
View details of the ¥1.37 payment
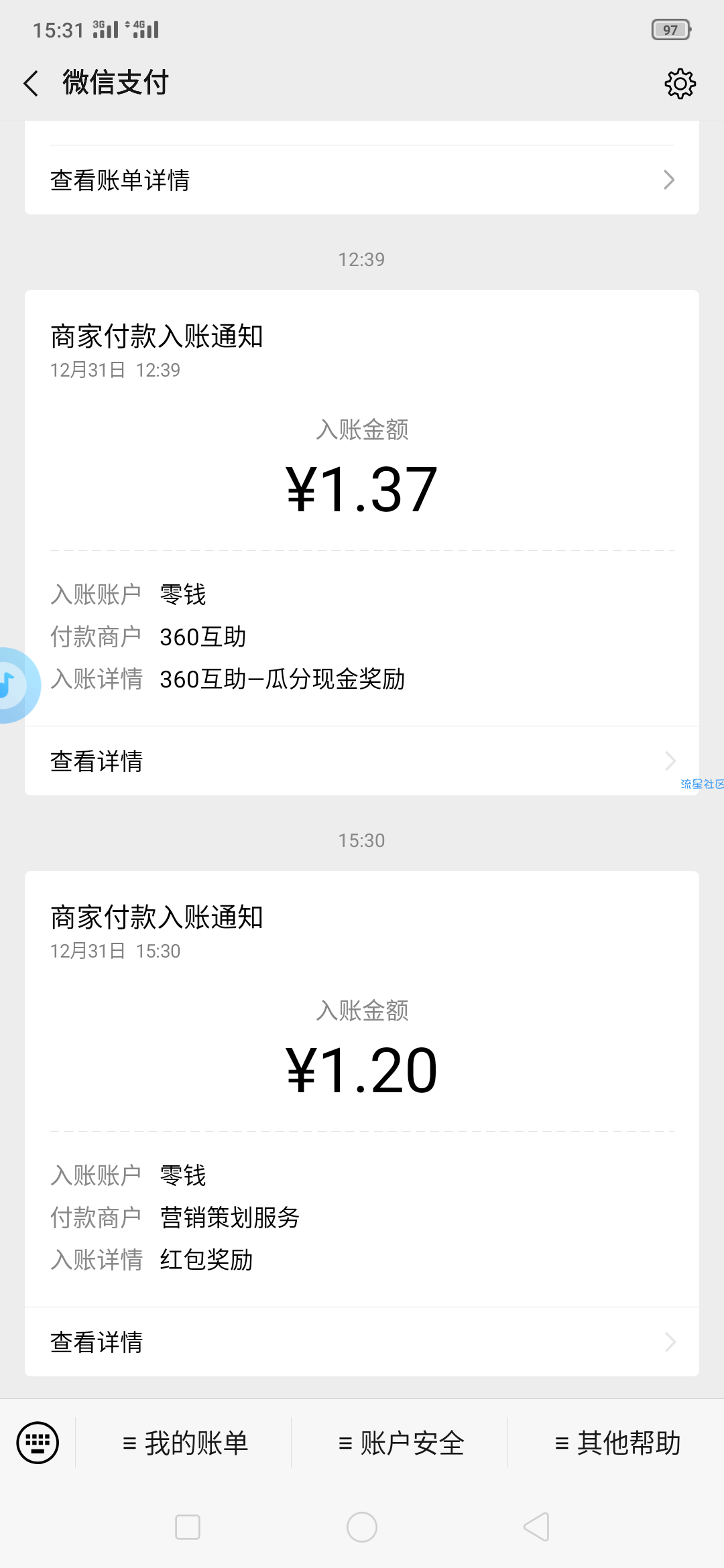point(362,761)
